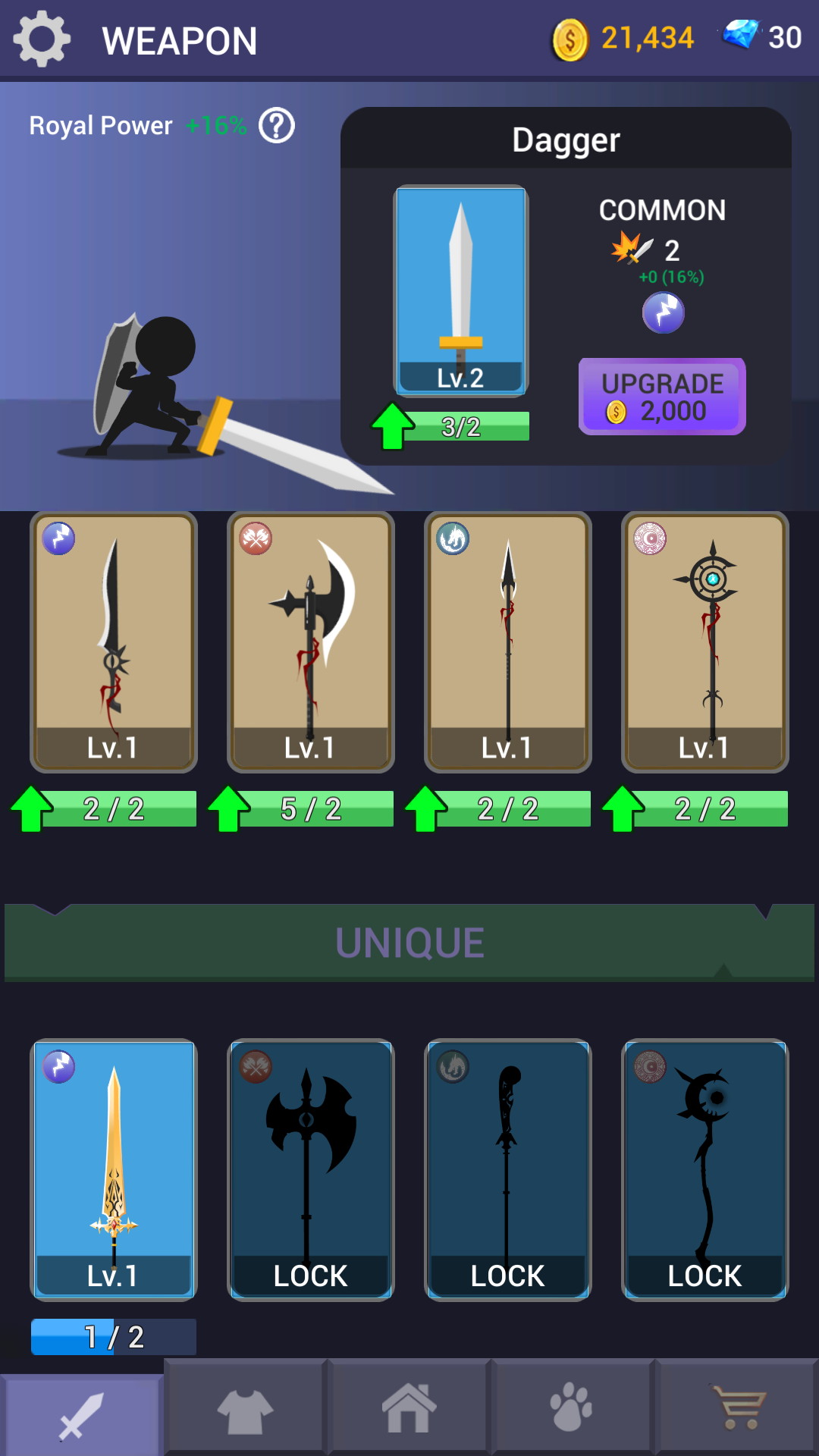
Task: Select the Dagger Lv.2 card
Action: coord(460,290)
